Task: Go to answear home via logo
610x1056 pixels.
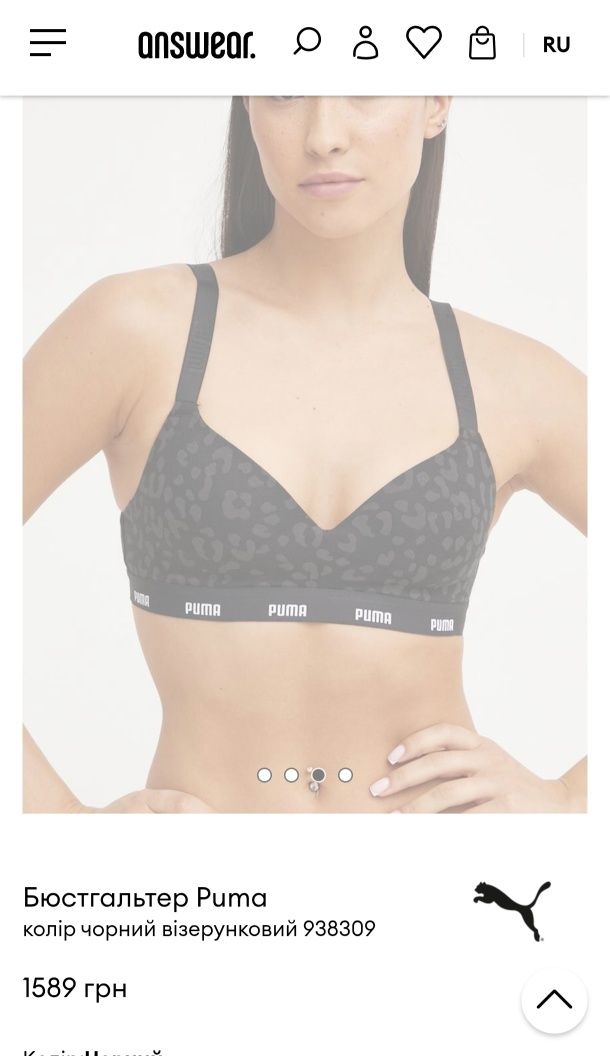Action: [x=196, y=44]
